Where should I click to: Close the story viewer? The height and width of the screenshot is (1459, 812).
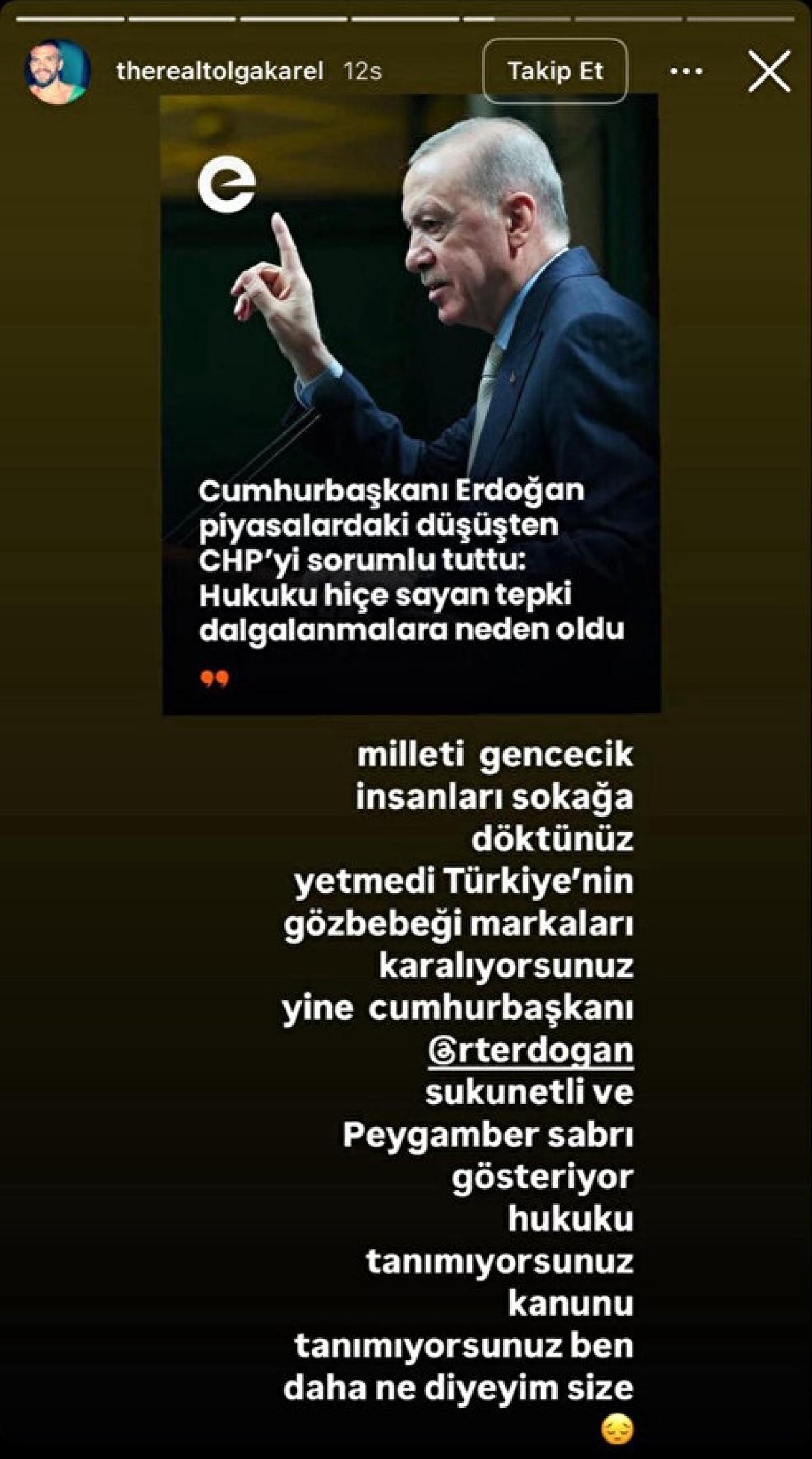point(769,71)
